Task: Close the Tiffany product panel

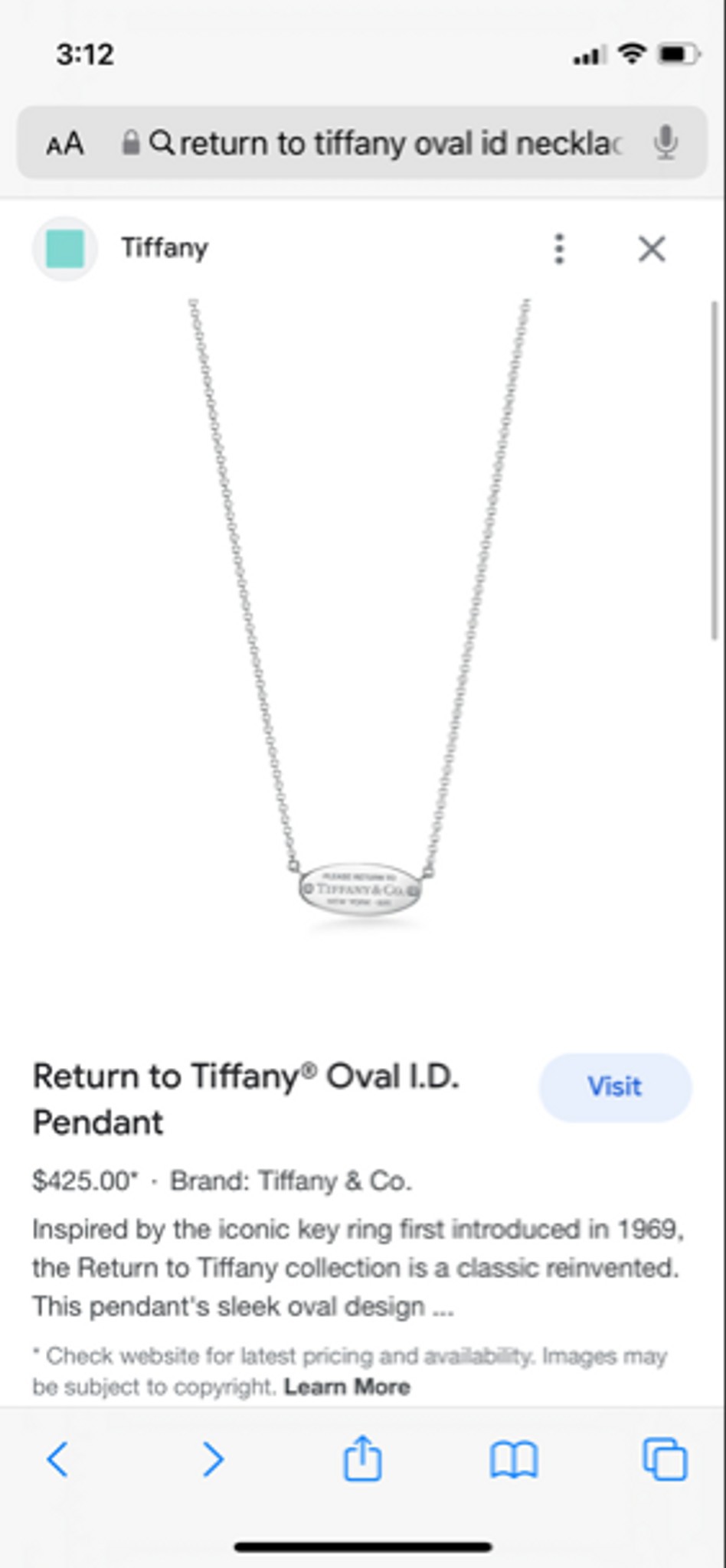Action: click(x=652, y=249)
